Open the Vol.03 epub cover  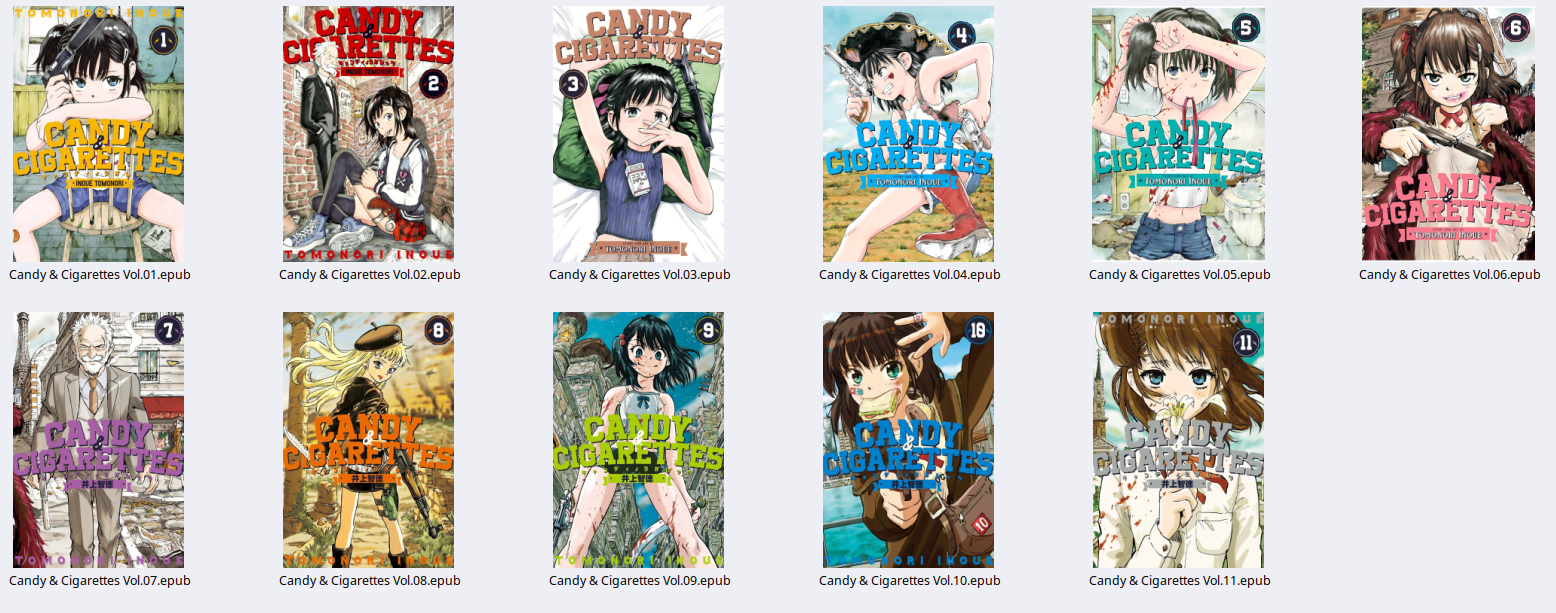638,134
